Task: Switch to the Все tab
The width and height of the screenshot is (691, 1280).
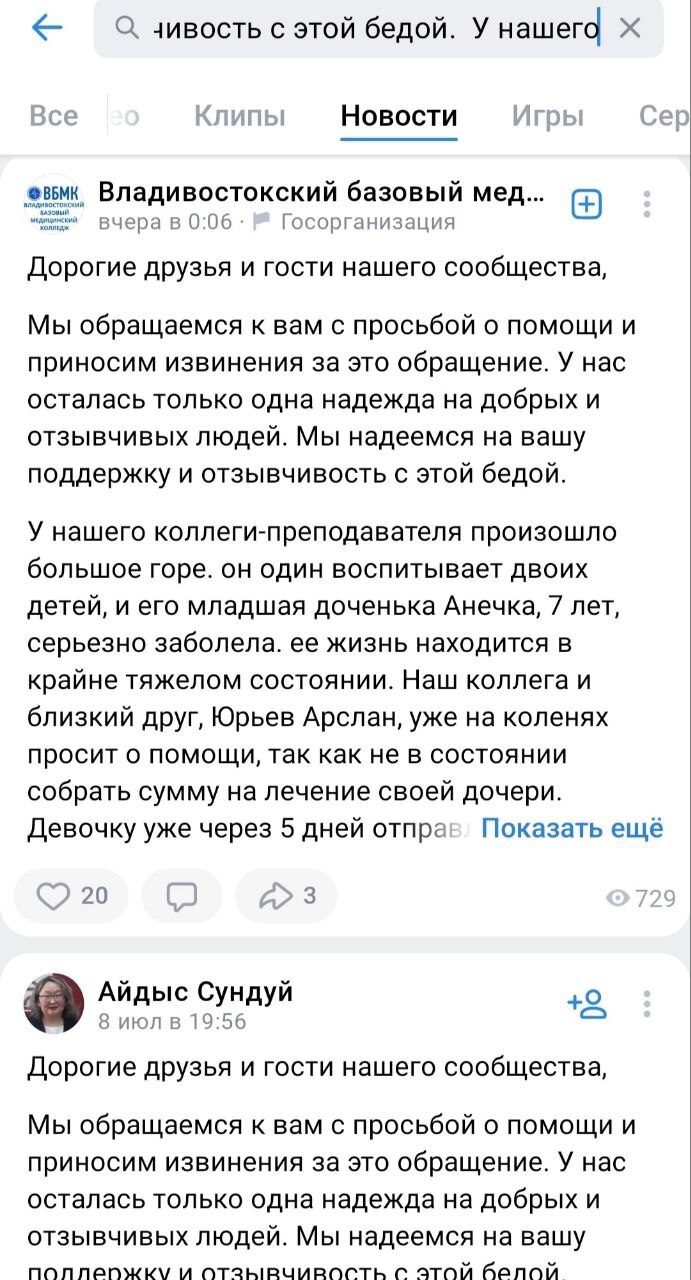Action: point(54,116)
